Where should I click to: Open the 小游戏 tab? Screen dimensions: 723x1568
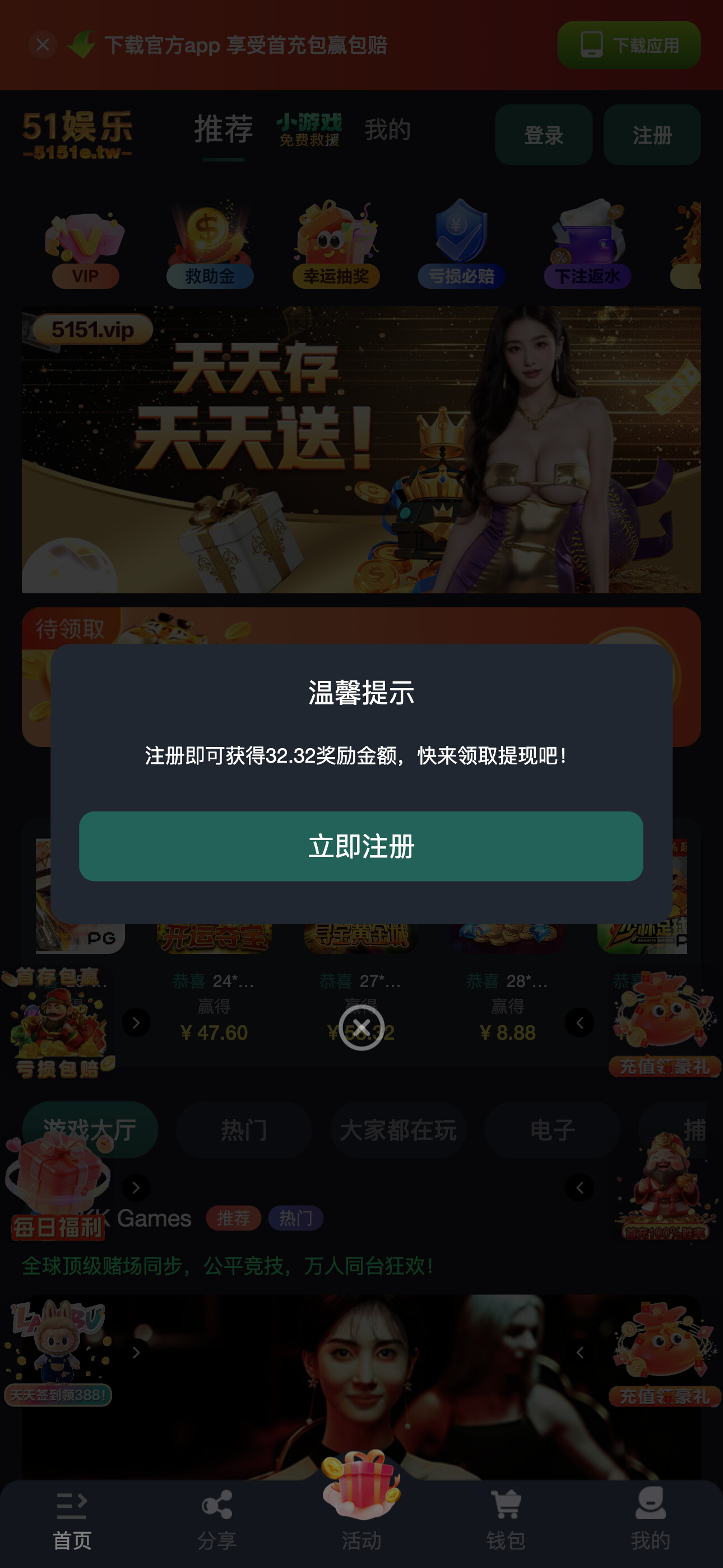click(x=309, y=130)
